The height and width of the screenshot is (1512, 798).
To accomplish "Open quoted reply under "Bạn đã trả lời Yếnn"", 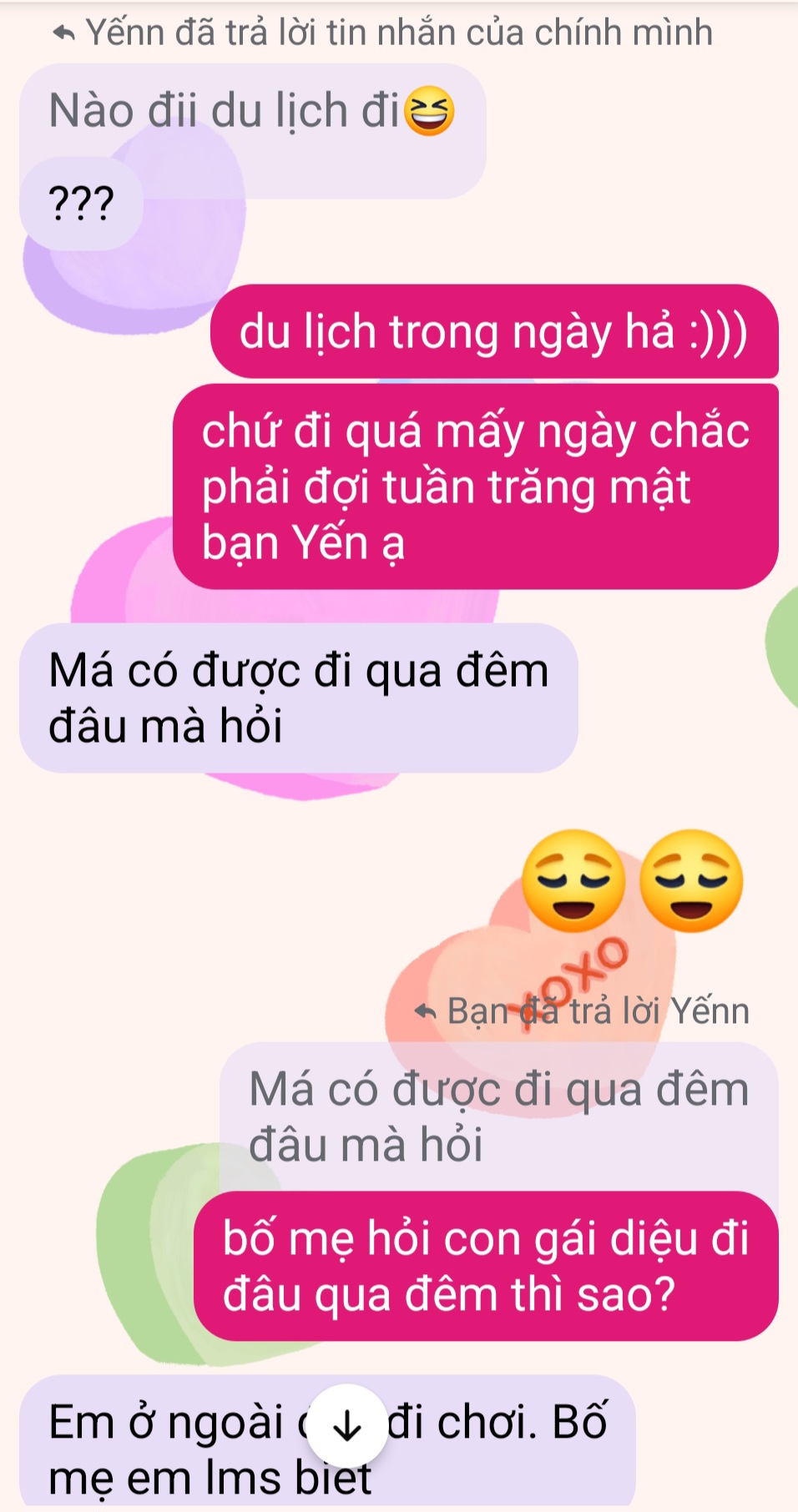I will click(498, 1116).
